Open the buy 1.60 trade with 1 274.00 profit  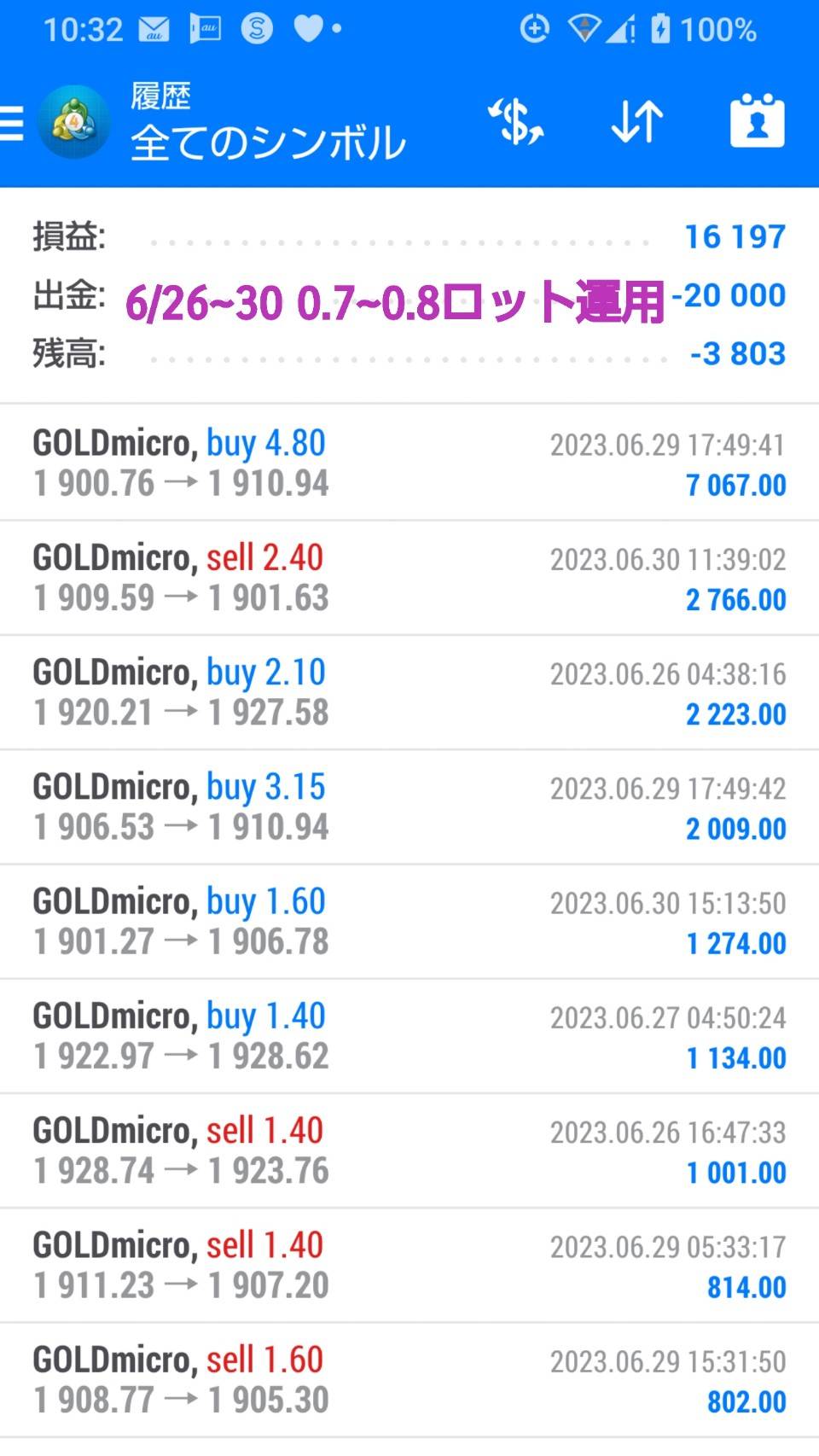coord(409,922)
